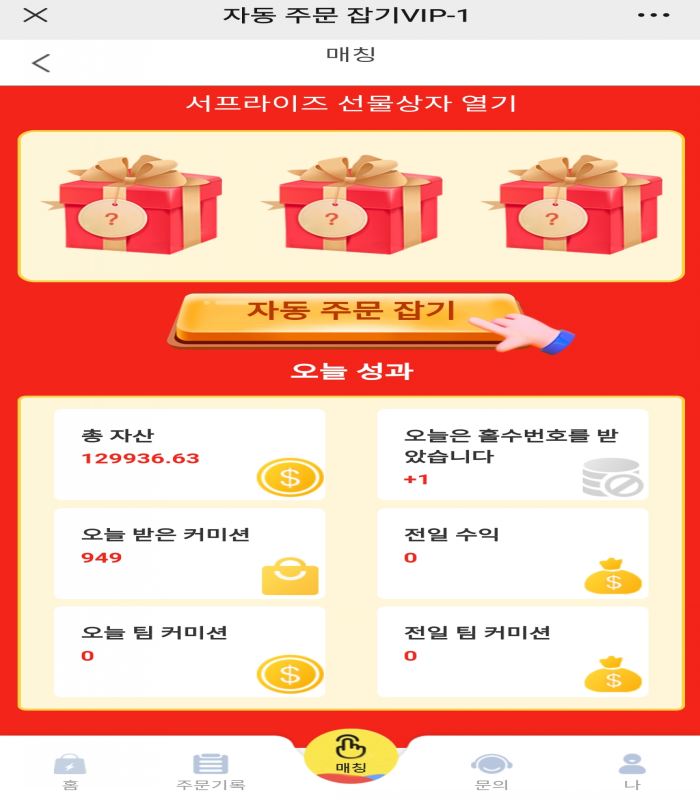This screenshot has height=800, width=700.
Task: Open the three-dot overflow menu
Action: click(653, 16)
